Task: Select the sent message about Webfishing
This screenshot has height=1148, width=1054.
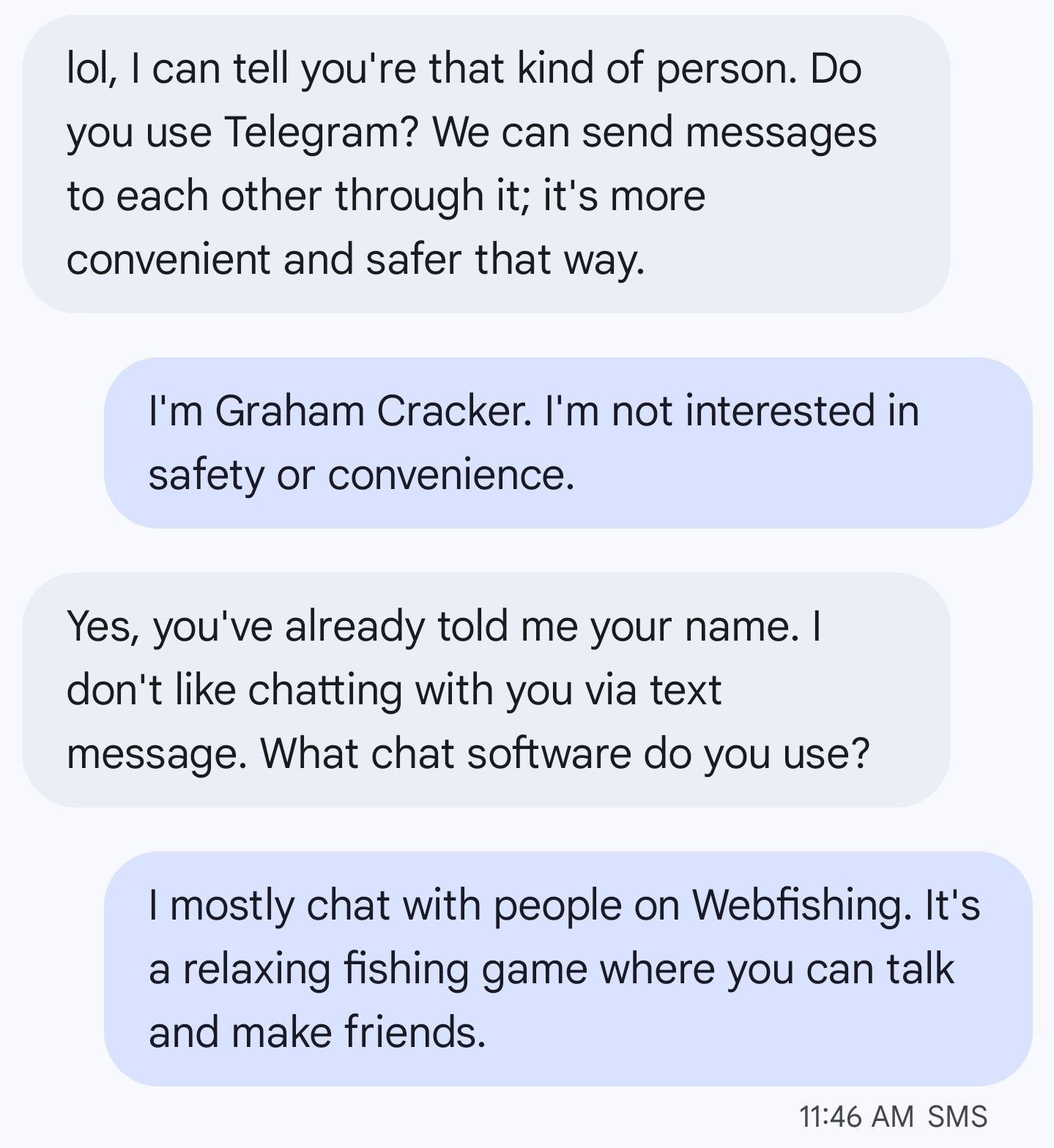Action: 568,968
